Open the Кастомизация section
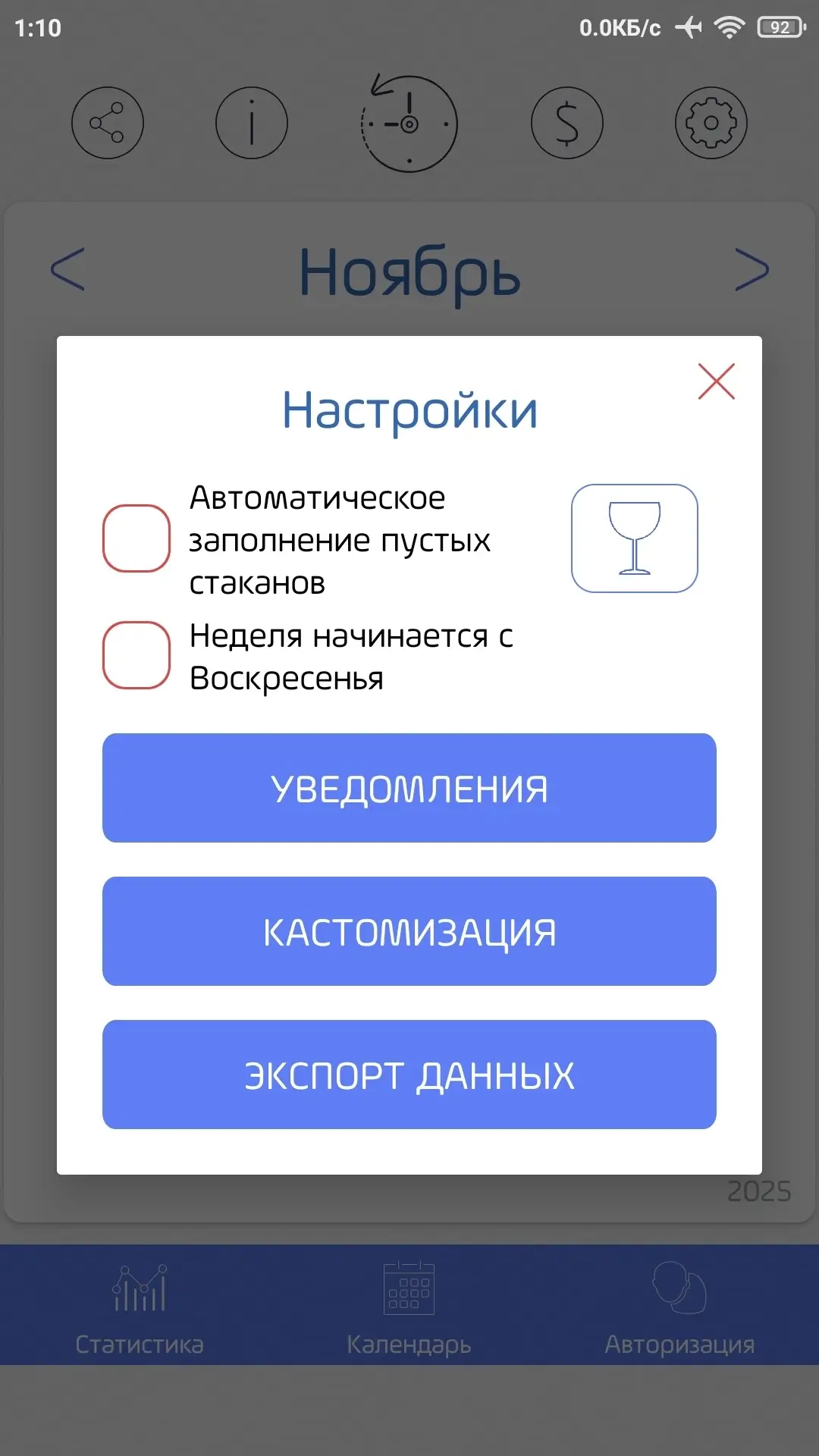Viewport: 819px width, 1456px height. (x=409, y=931)
